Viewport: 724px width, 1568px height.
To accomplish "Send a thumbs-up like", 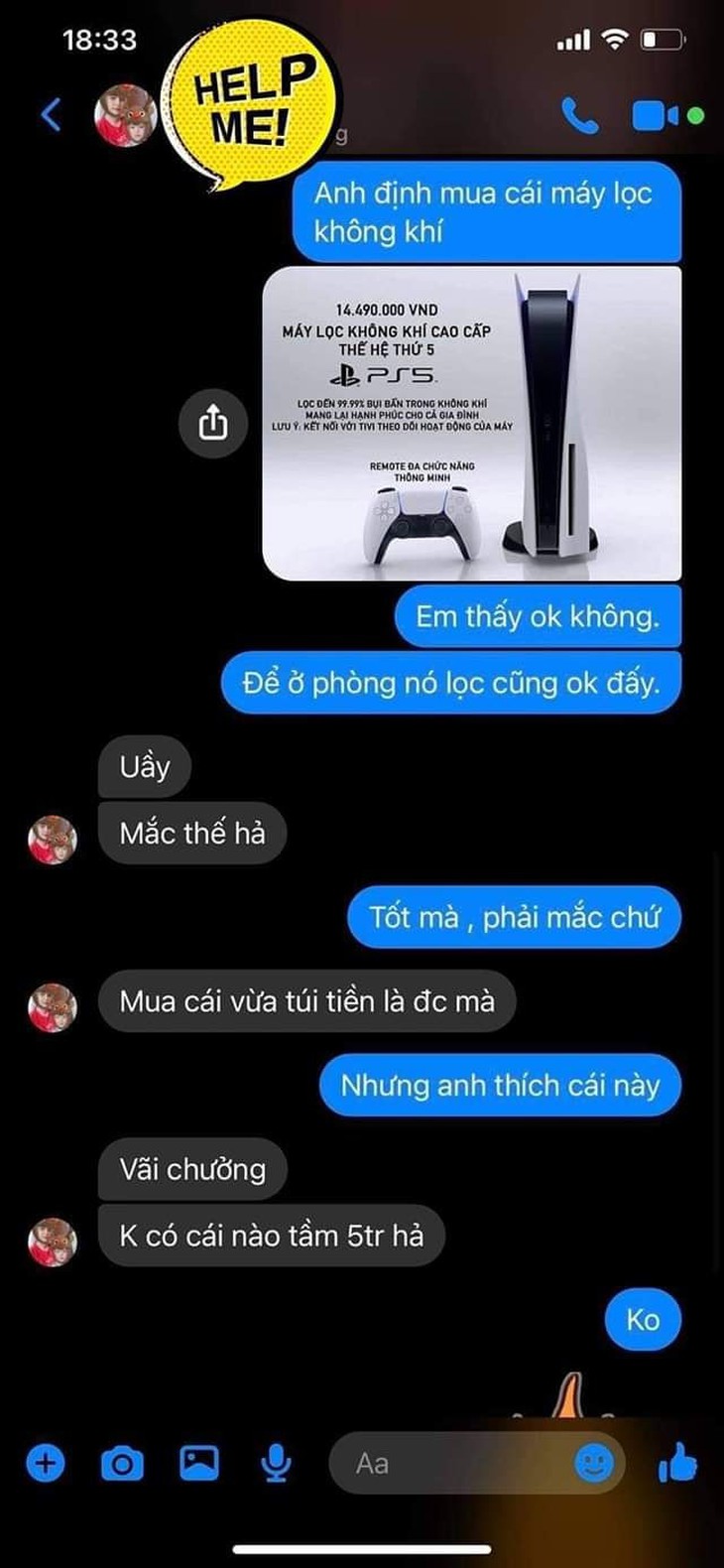I will tap(677, 1463).
